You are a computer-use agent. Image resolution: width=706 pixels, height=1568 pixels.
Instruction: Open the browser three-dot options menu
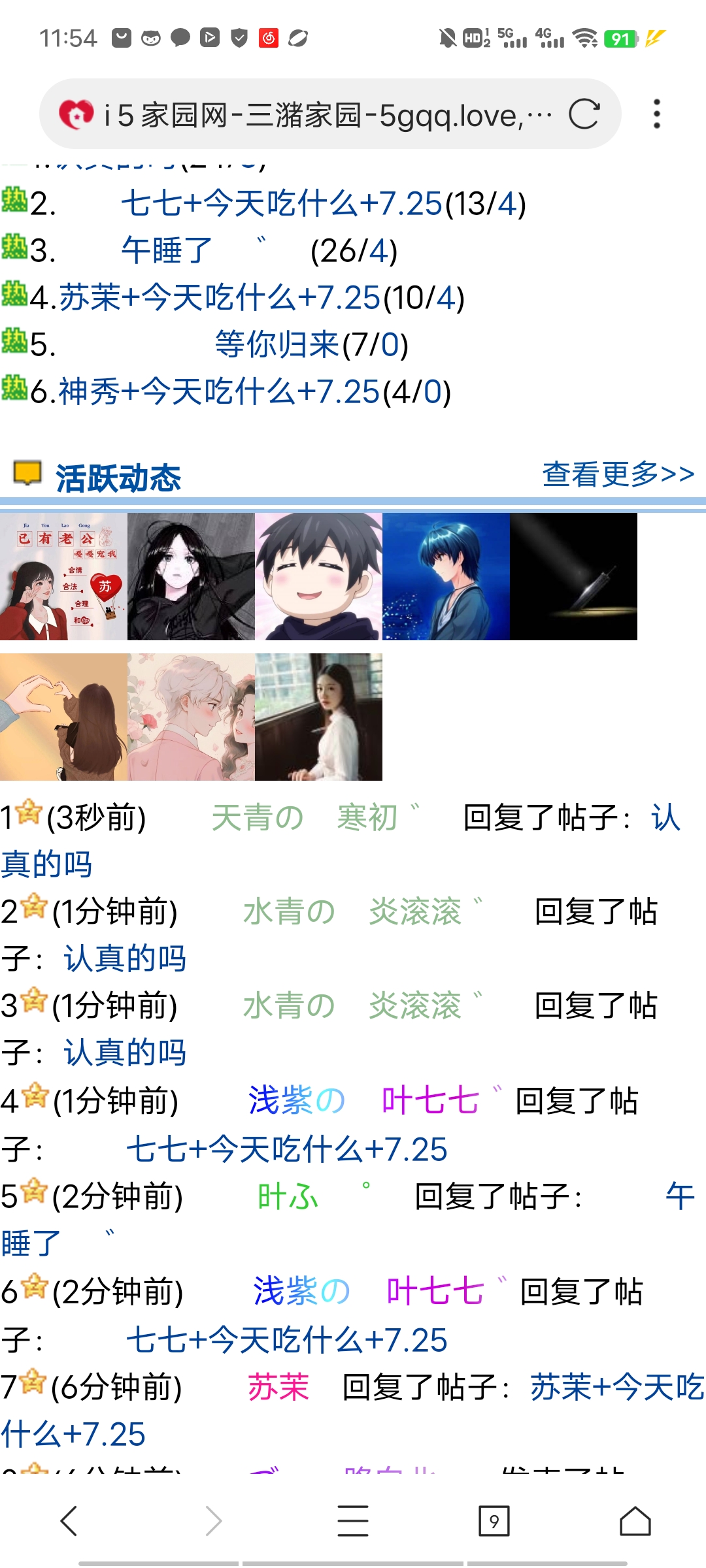tap(658, 113)
